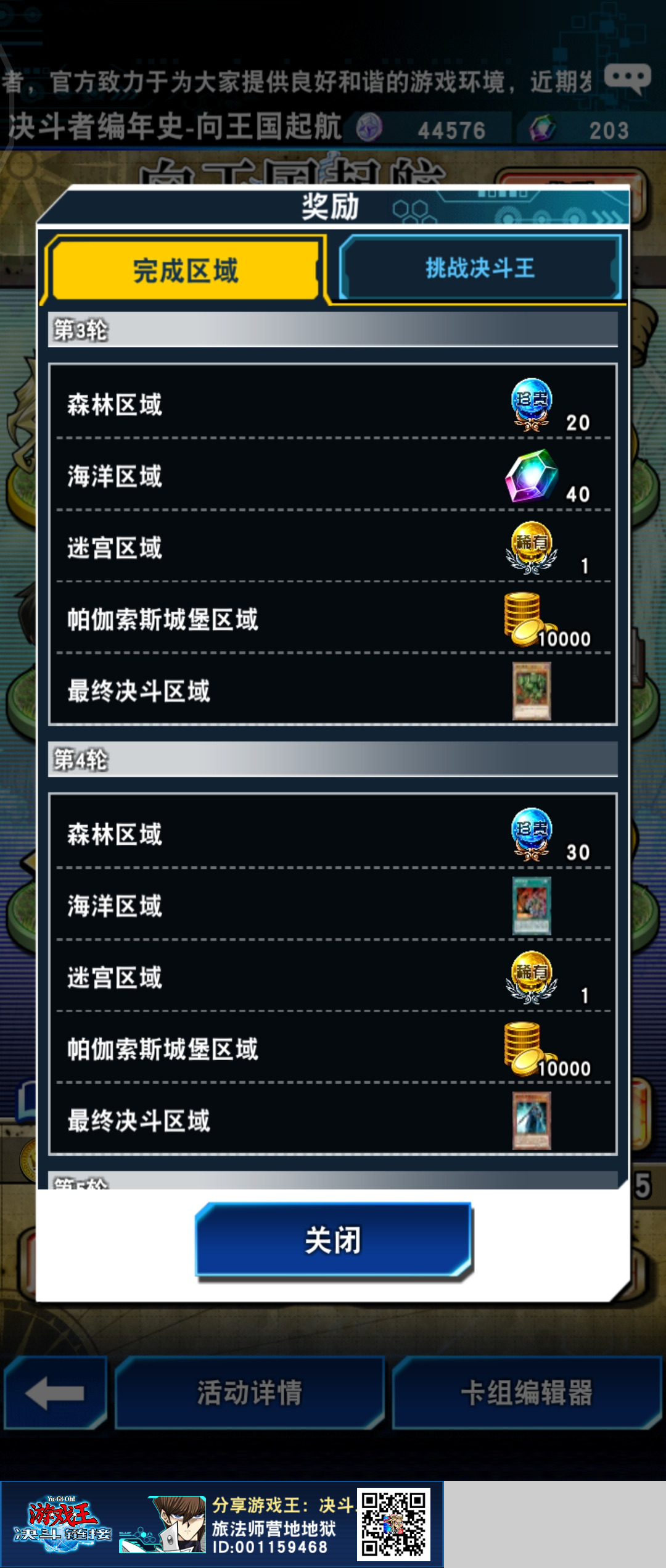Viewport: 666px width, 1568px height.
Task: View the card reward for round 4 海洋区域
Action: [x=531, y=905]
